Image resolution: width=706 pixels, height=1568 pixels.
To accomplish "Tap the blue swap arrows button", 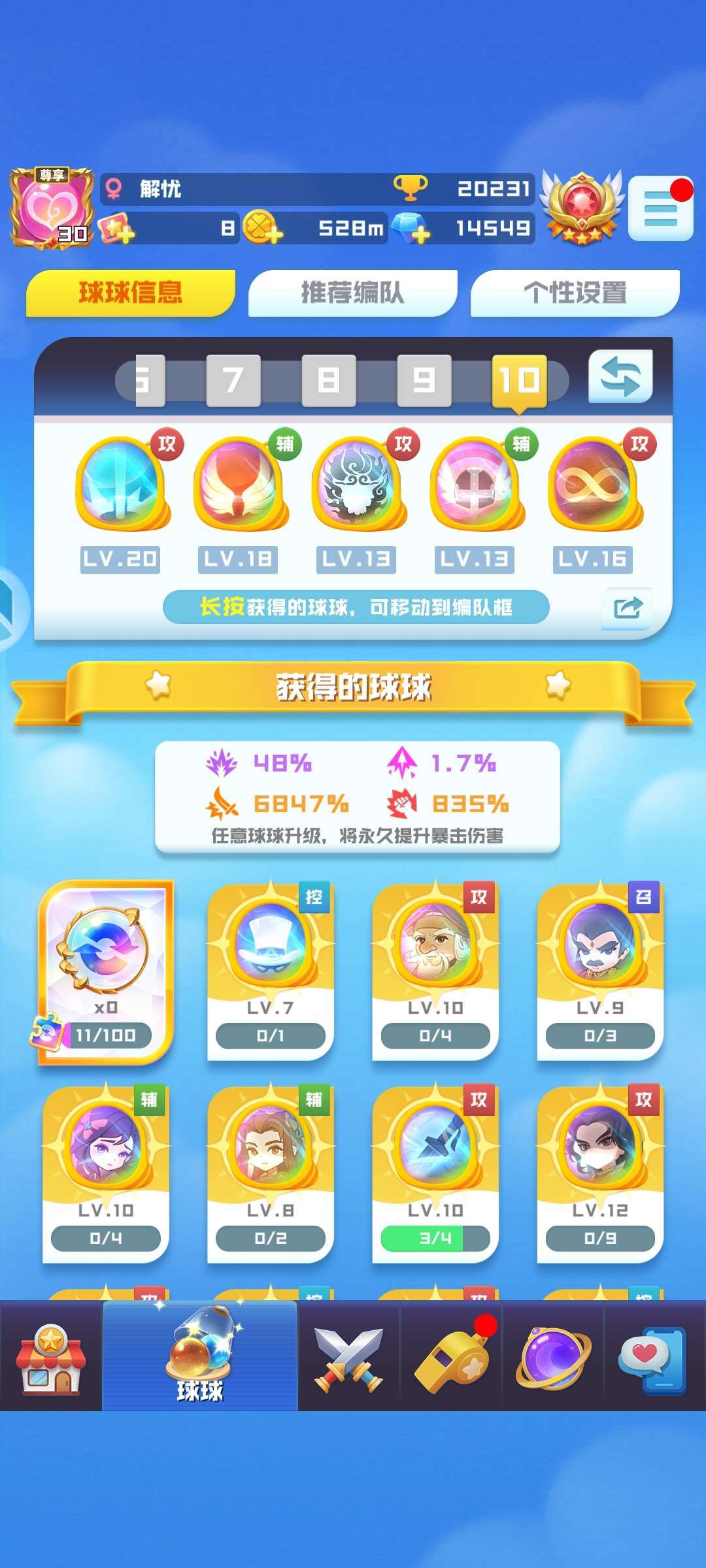I will (620, 377).
